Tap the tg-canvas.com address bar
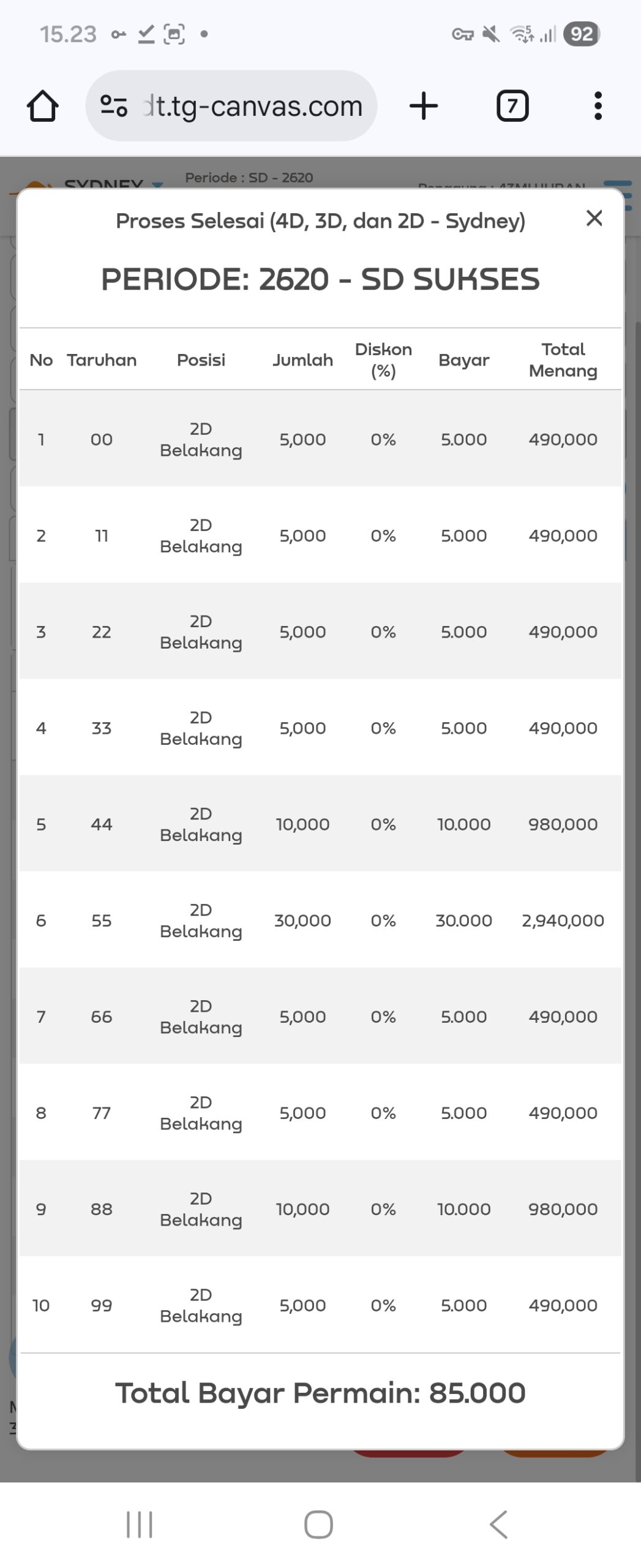The image size is (641, 1568). [251, 106]
